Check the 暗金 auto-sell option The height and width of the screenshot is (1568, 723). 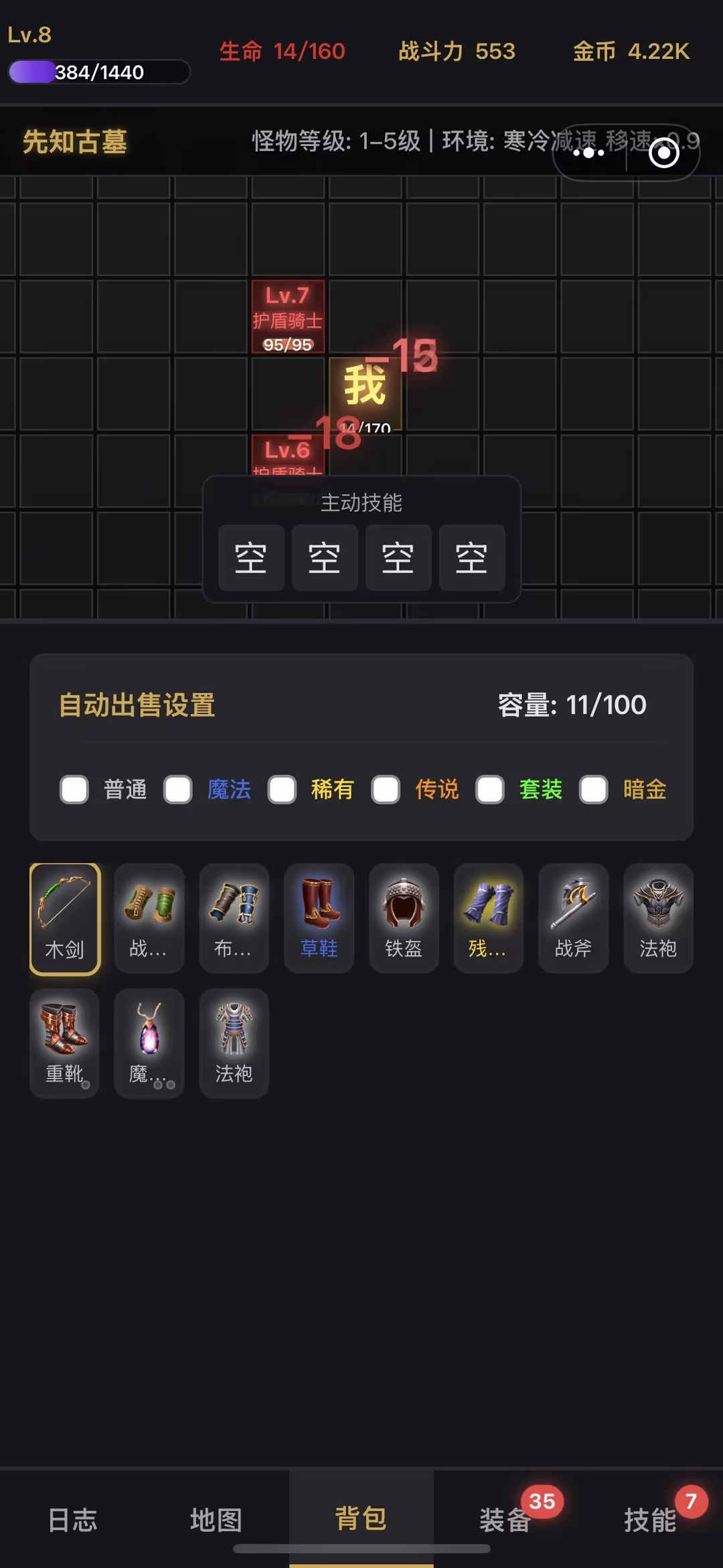[594, 789]
